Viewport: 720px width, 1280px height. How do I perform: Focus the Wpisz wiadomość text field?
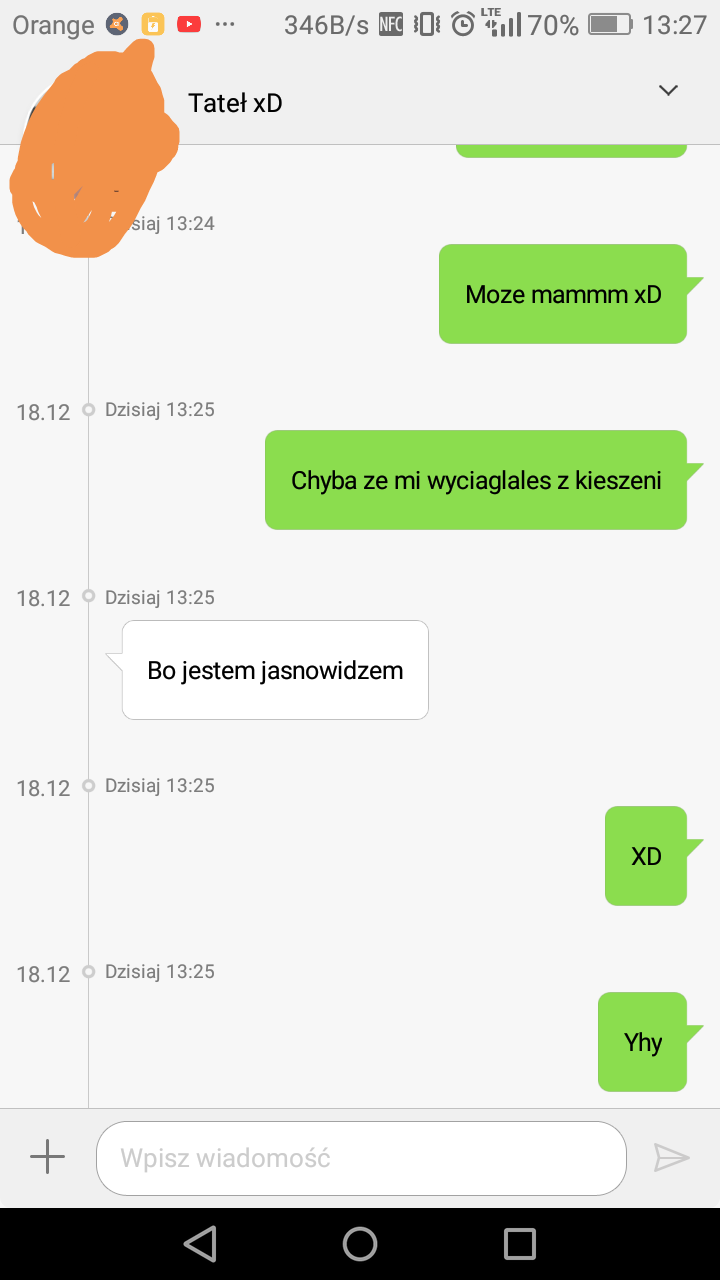(360, 1158)
